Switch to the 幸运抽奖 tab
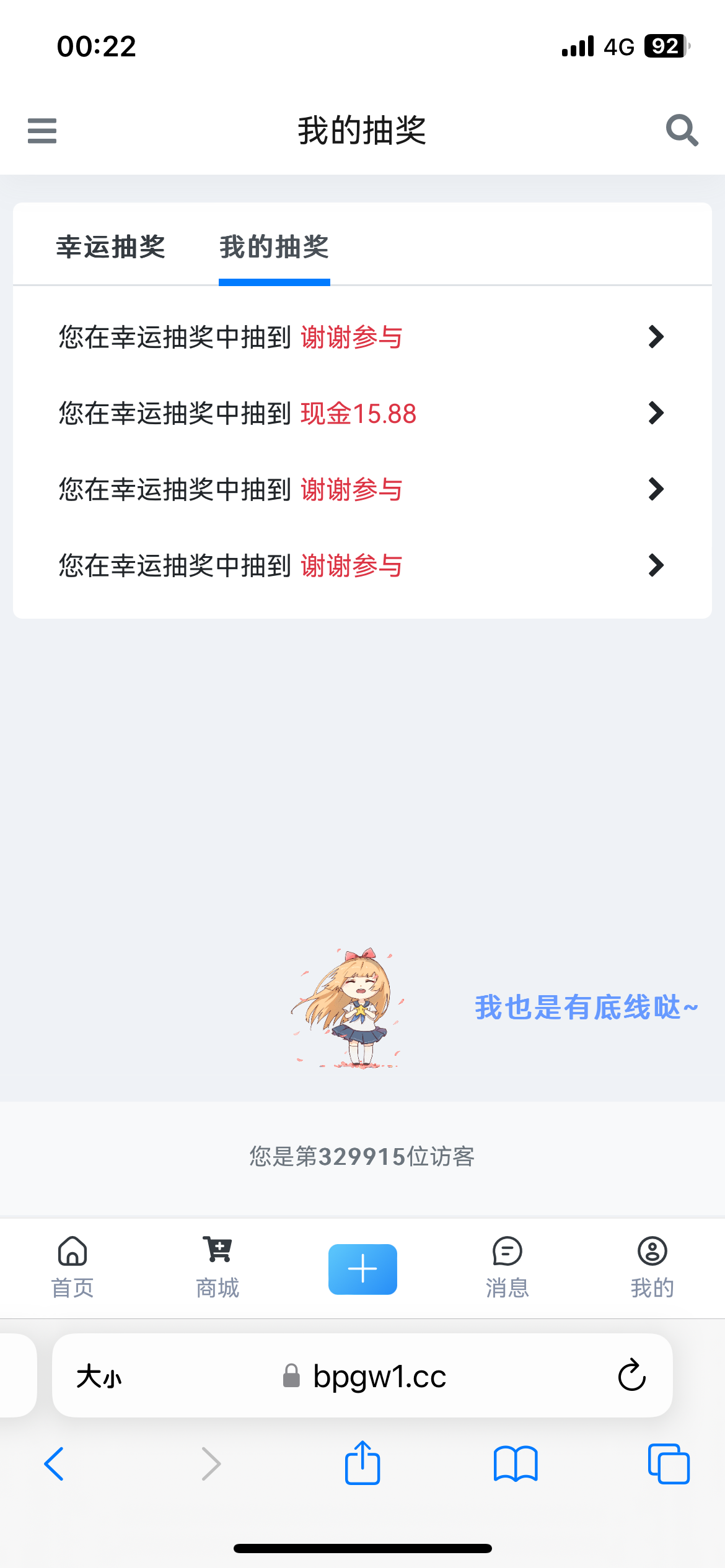Image resolution: width=725 pixels, height=1568 pixels. point(111,247)
